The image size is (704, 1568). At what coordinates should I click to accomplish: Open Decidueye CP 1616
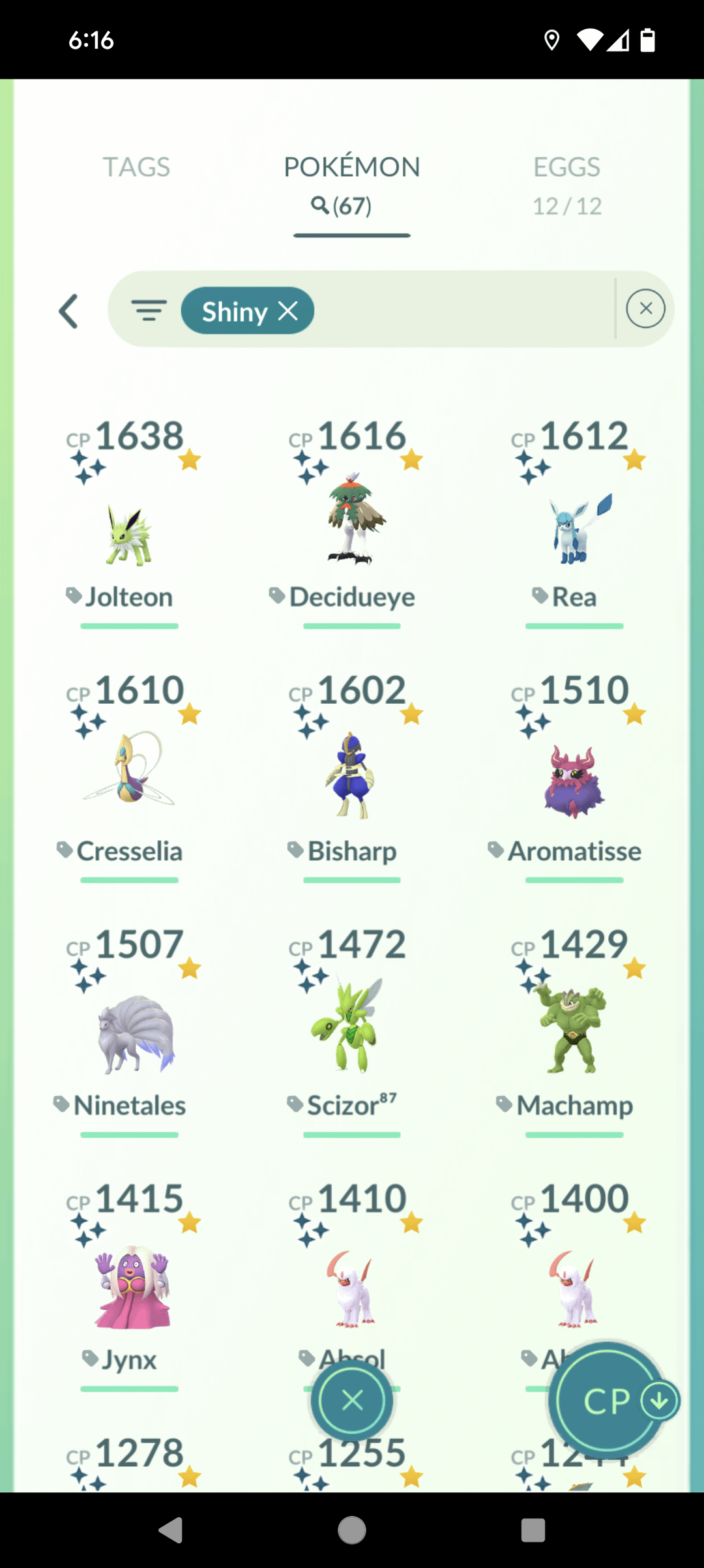click(x=352, y=522)
